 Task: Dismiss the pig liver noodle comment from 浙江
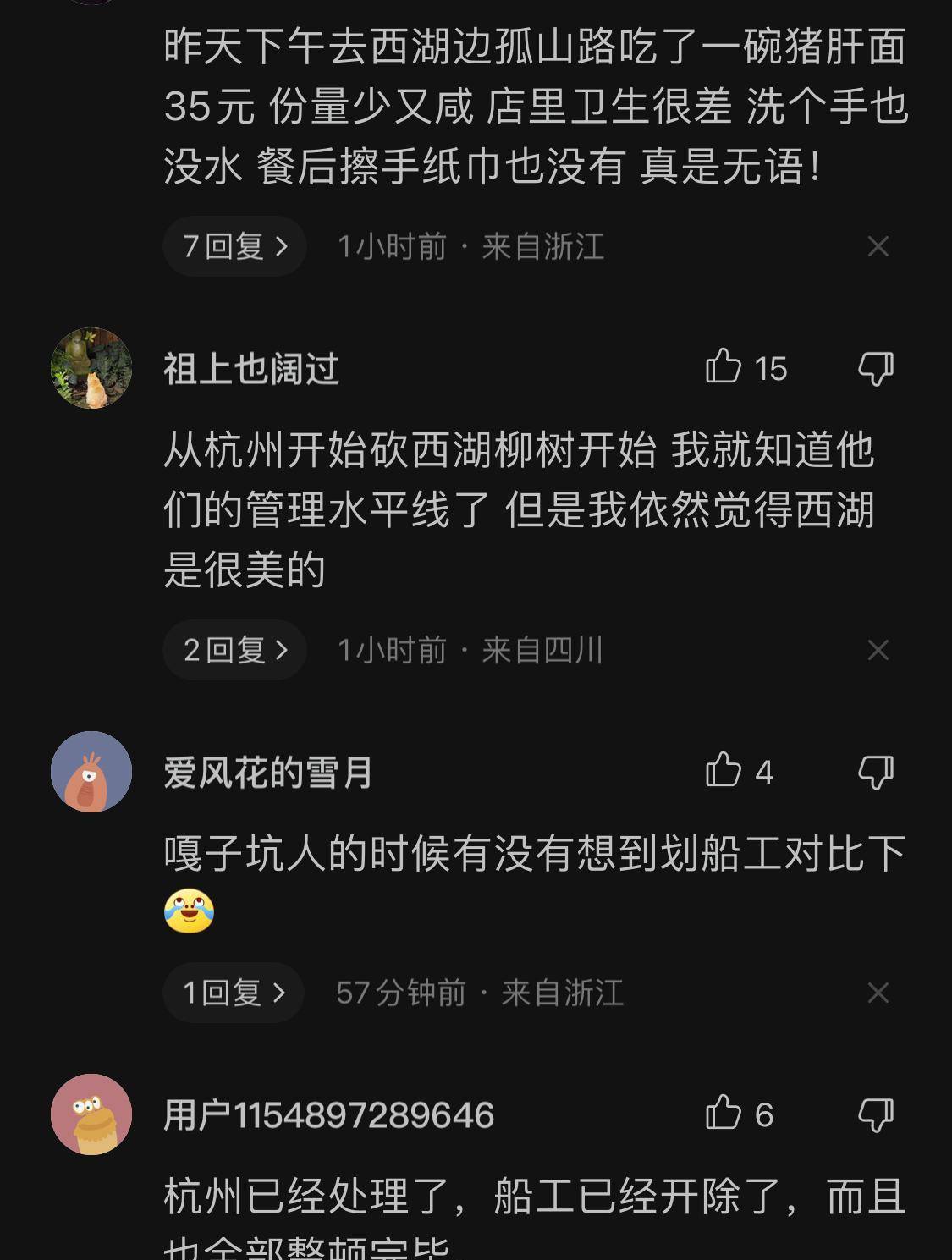[878, 246]
